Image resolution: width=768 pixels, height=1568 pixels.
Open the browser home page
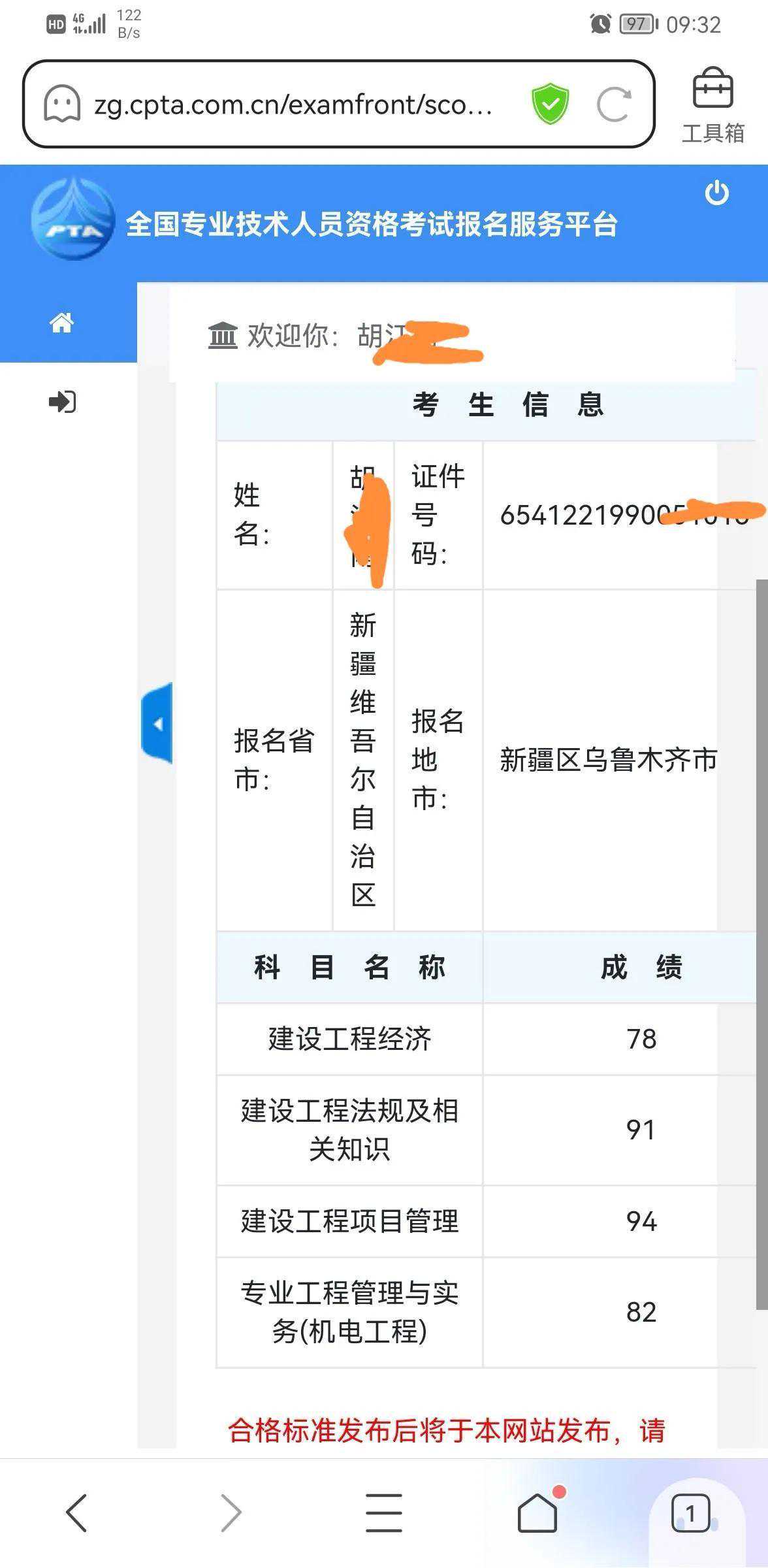pos(537,1512)
